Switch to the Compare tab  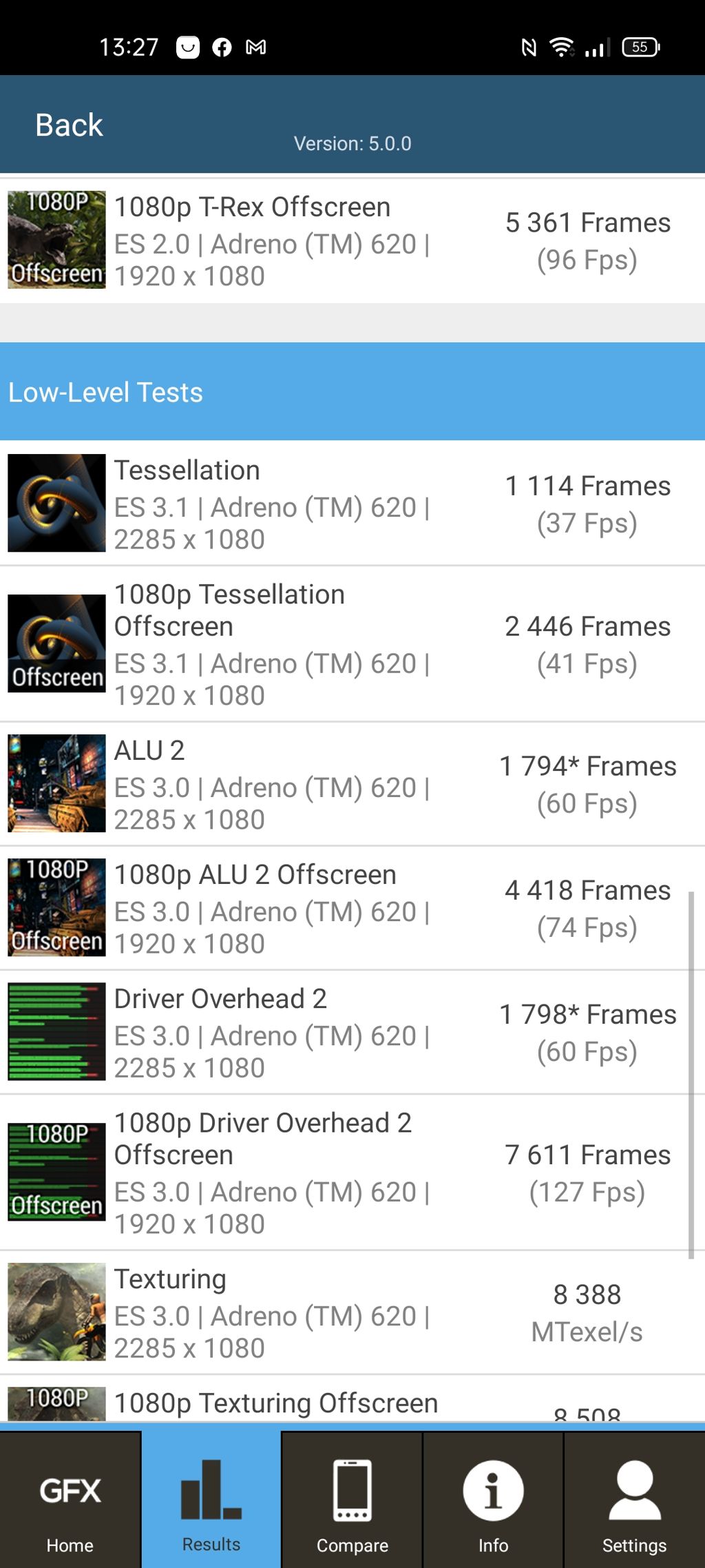click(352, 1500)
